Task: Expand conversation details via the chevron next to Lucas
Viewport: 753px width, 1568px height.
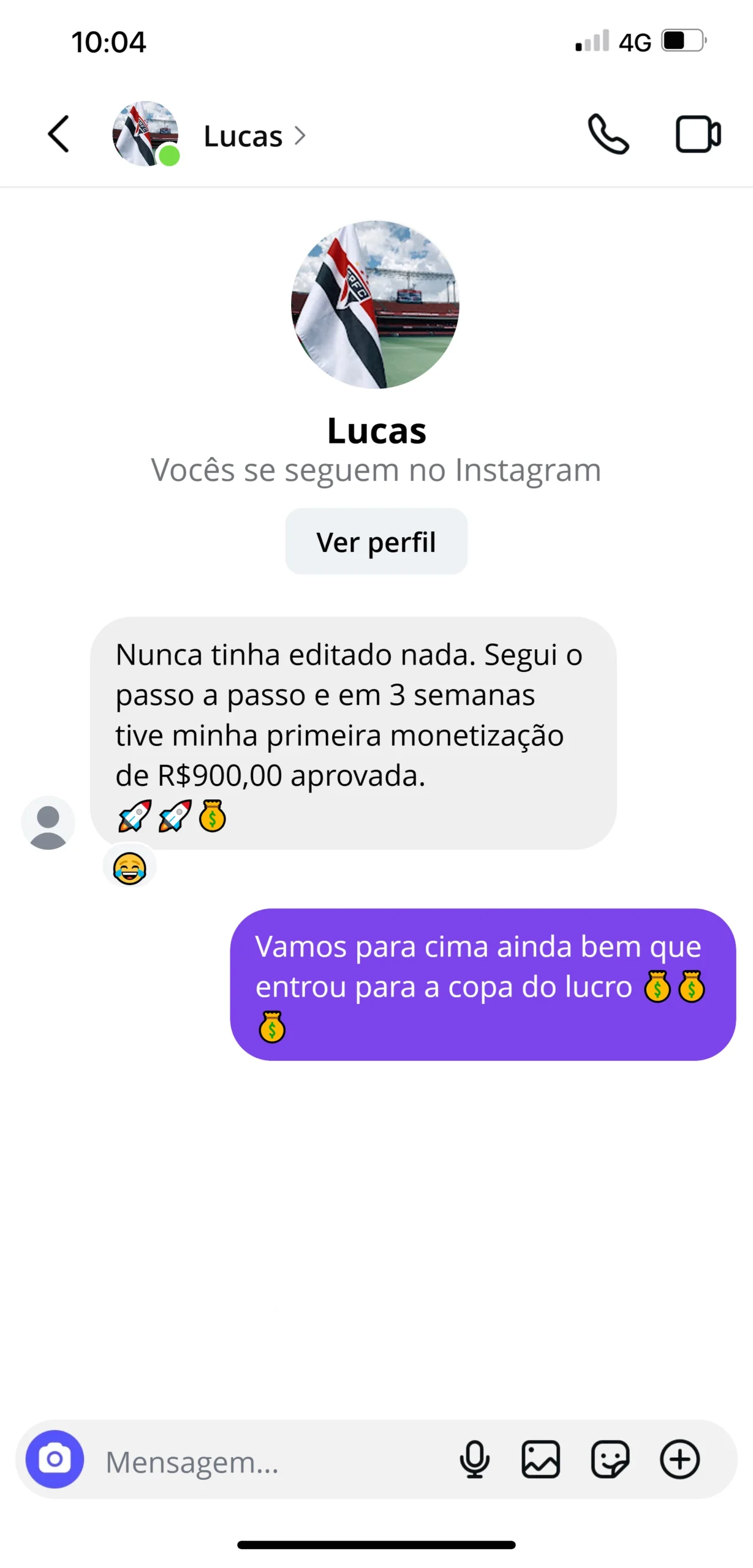Action: [x=300, y=136]
